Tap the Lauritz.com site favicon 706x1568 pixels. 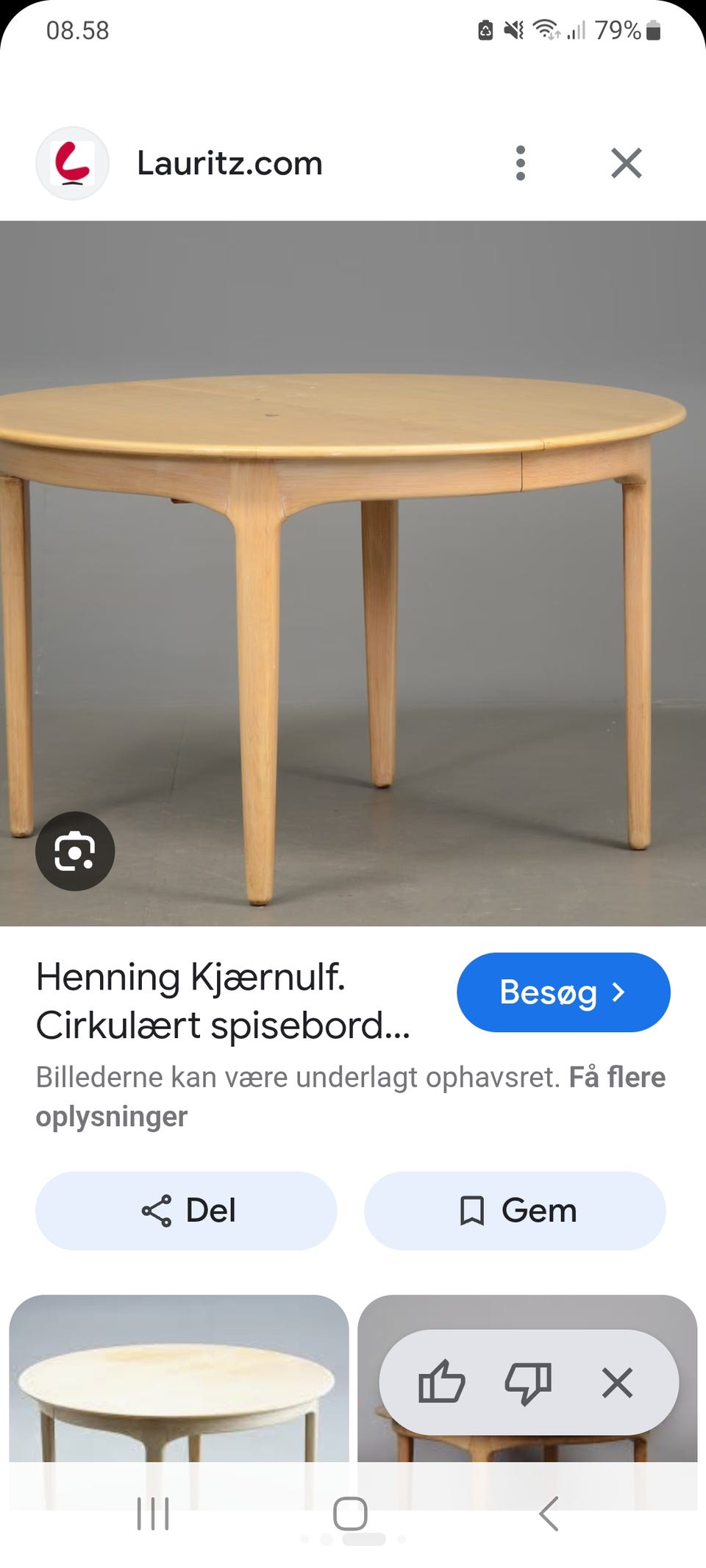click(73, 163)
